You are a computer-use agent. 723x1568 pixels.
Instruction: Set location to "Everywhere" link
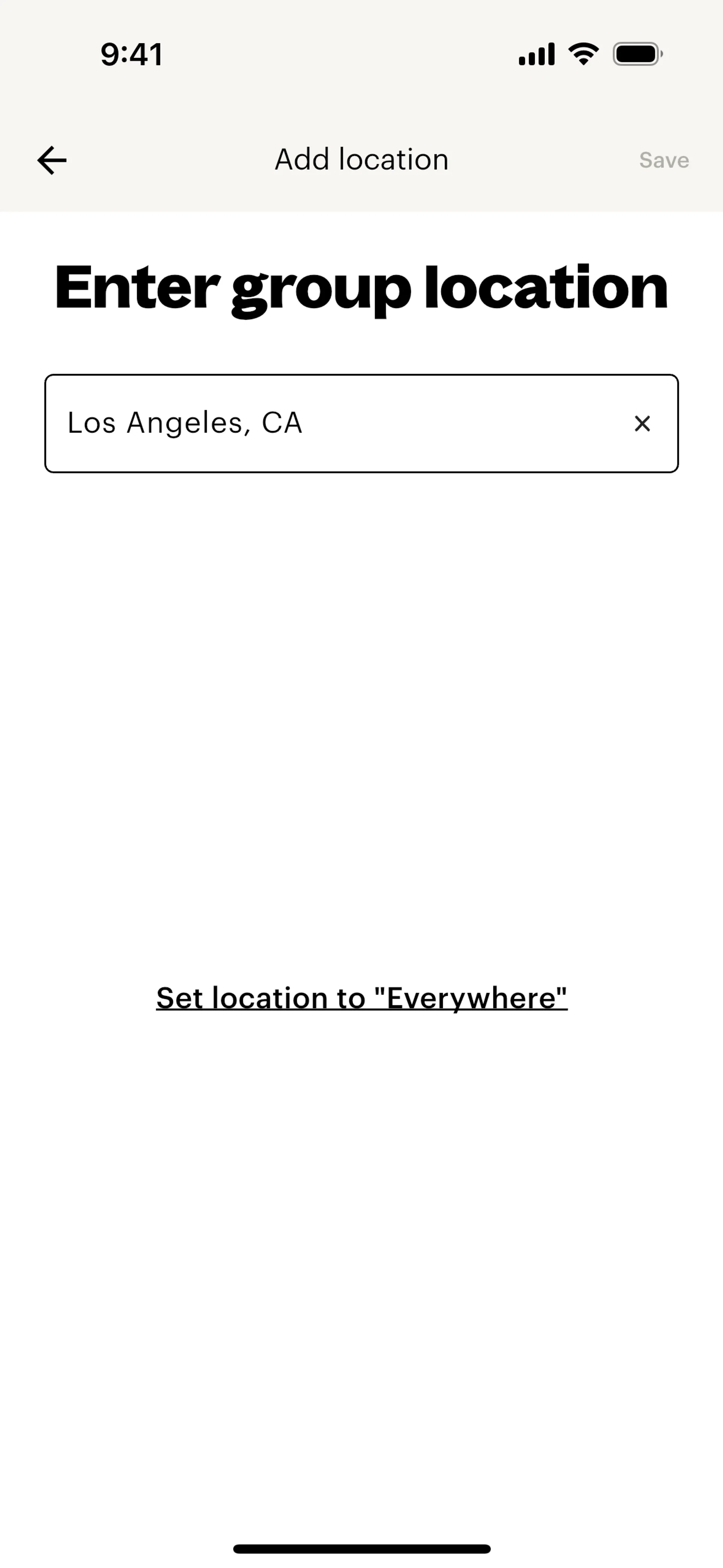coord(361,998)
